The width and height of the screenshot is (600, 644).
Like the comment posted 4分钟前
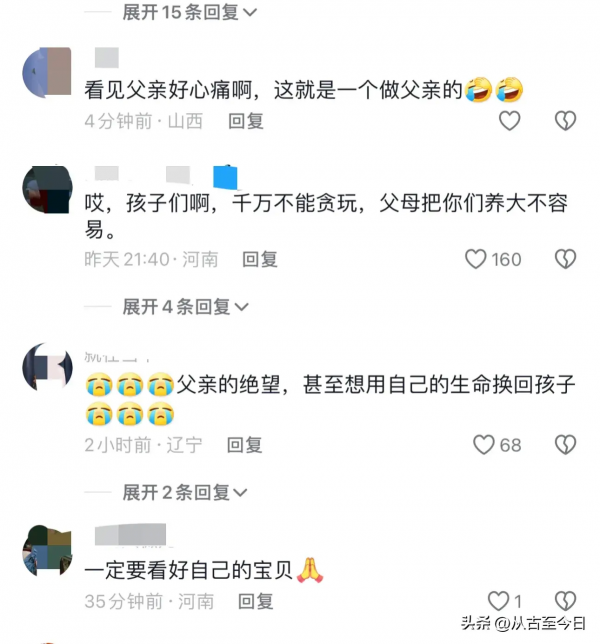[510, 121]
